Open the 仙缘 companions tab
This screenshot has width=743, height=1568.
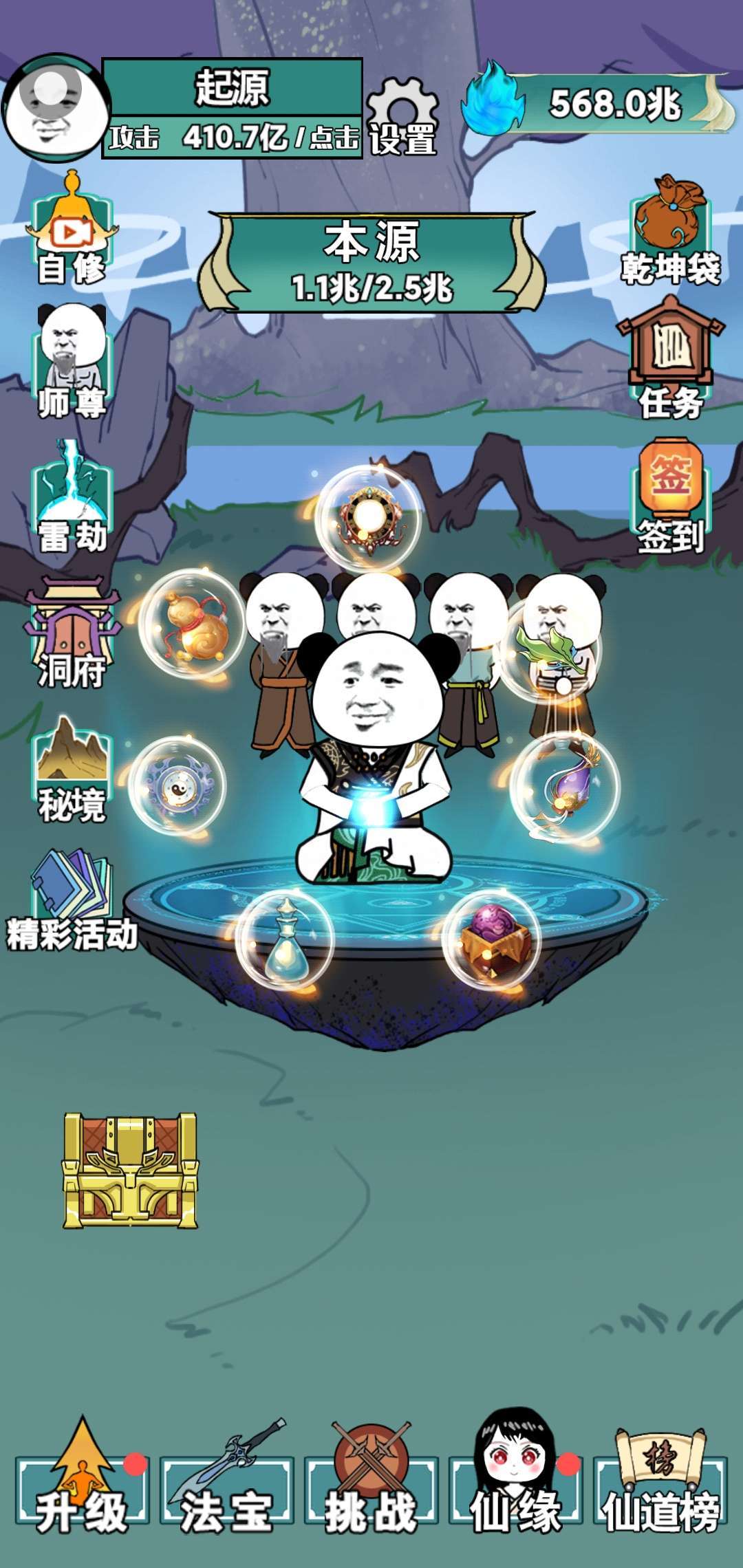coord(516,1472)
